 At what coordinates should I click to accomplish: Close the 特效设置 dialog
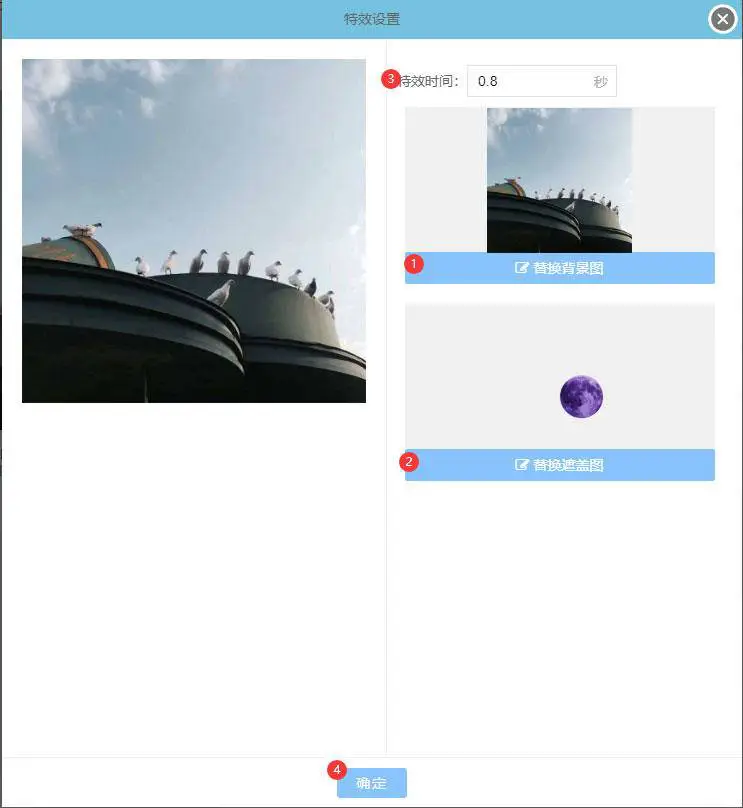(x=722, y=19)
